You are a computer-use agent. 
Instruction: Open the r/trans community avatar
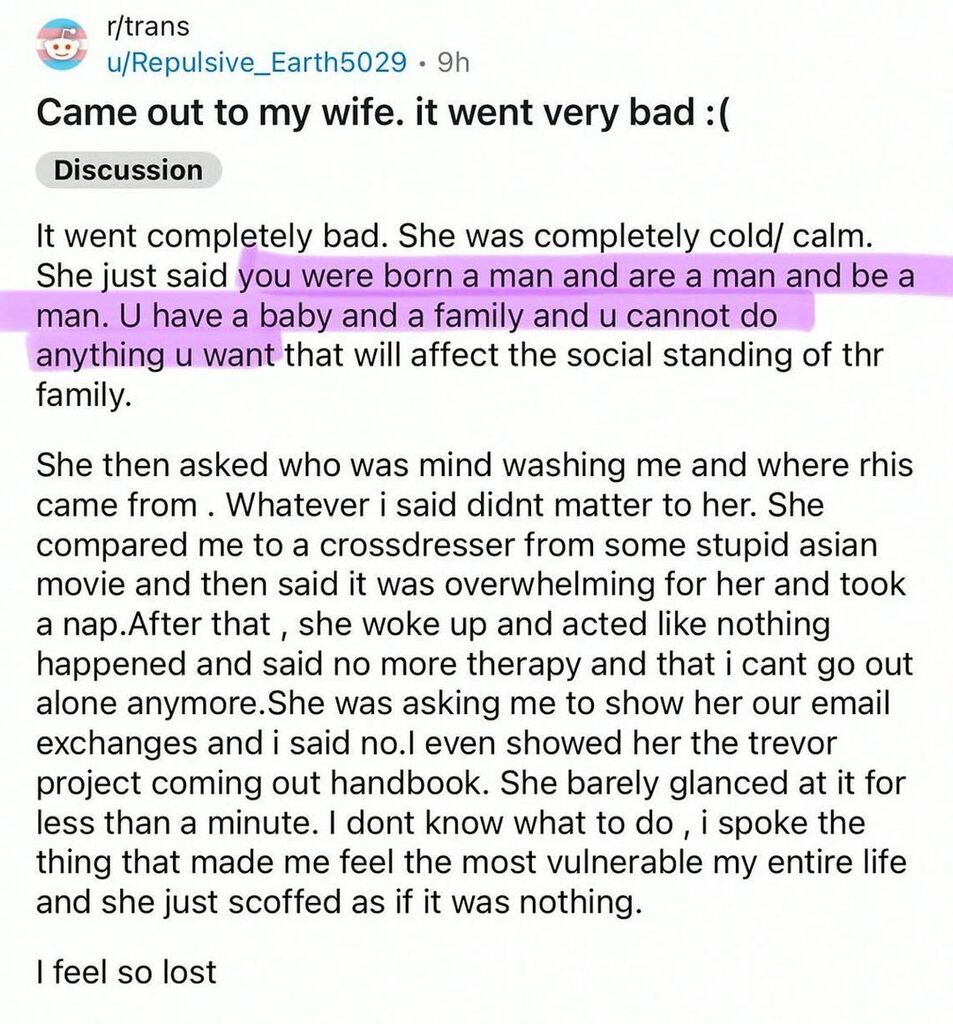coord(62,46)
